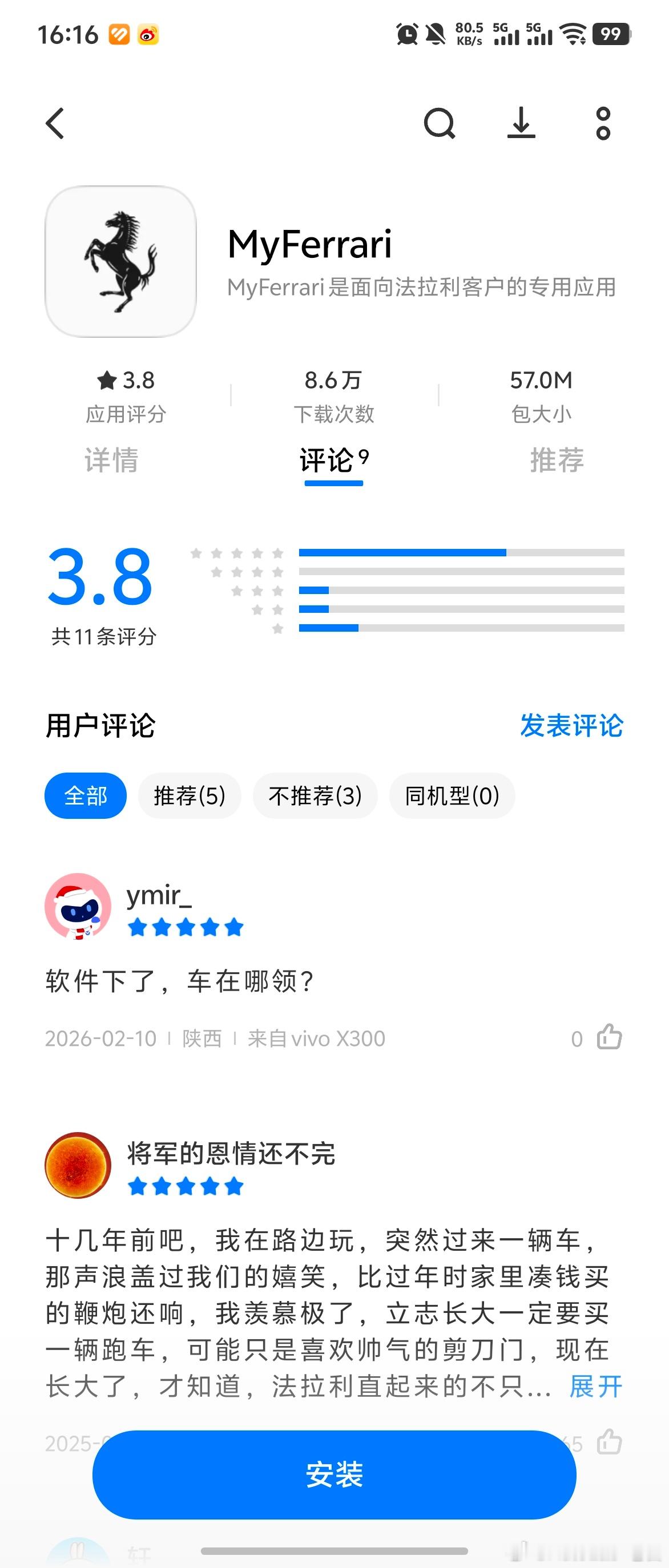Tap 发表评论 to write a review
Image resolution: width=669 pixels, height=1568 pixels.
pos(571,726)
